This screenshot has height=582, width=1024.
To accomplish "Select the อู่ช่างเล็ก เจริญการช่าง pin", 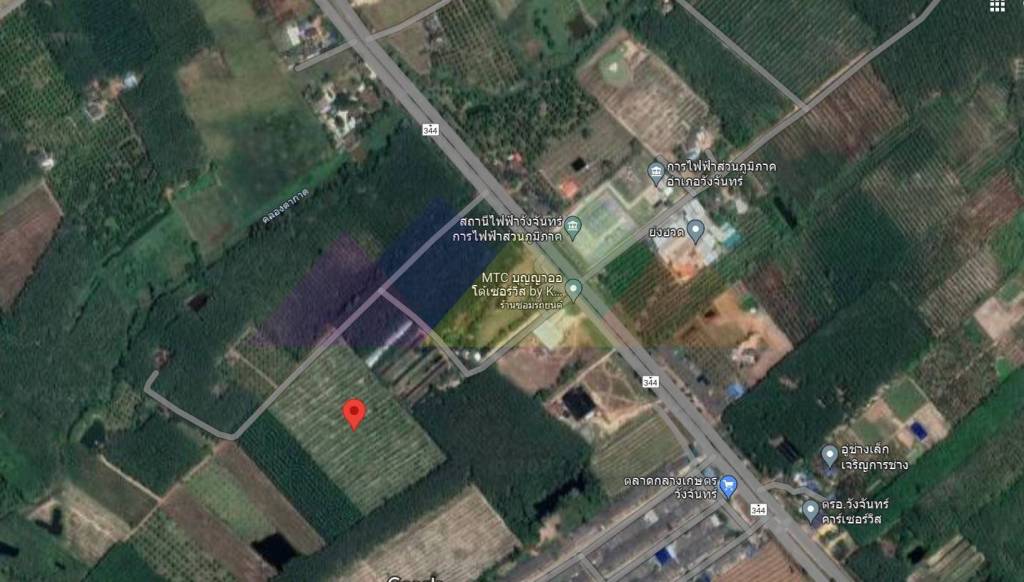I will [829, 456].
